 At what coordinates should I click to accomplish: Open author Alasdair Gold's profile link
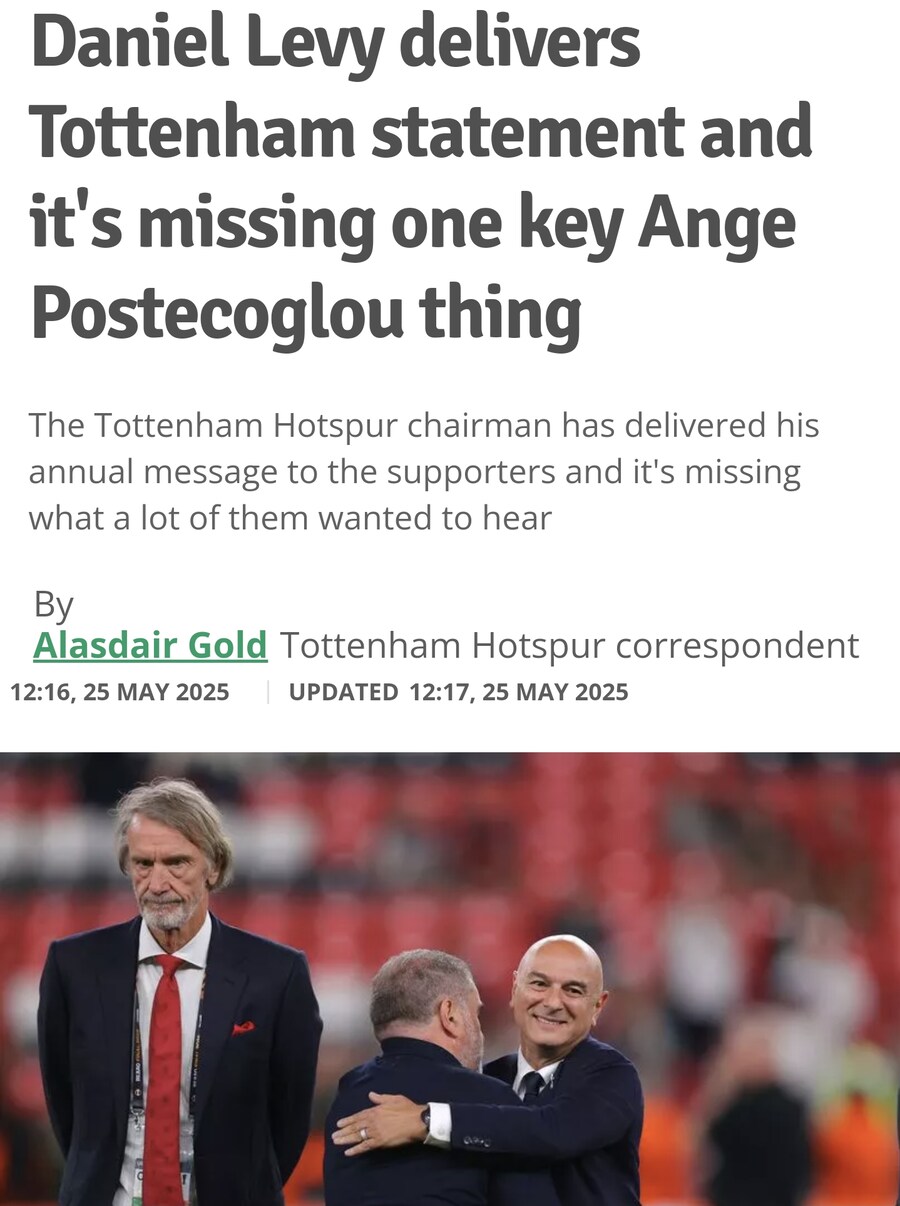pos(150,646)
